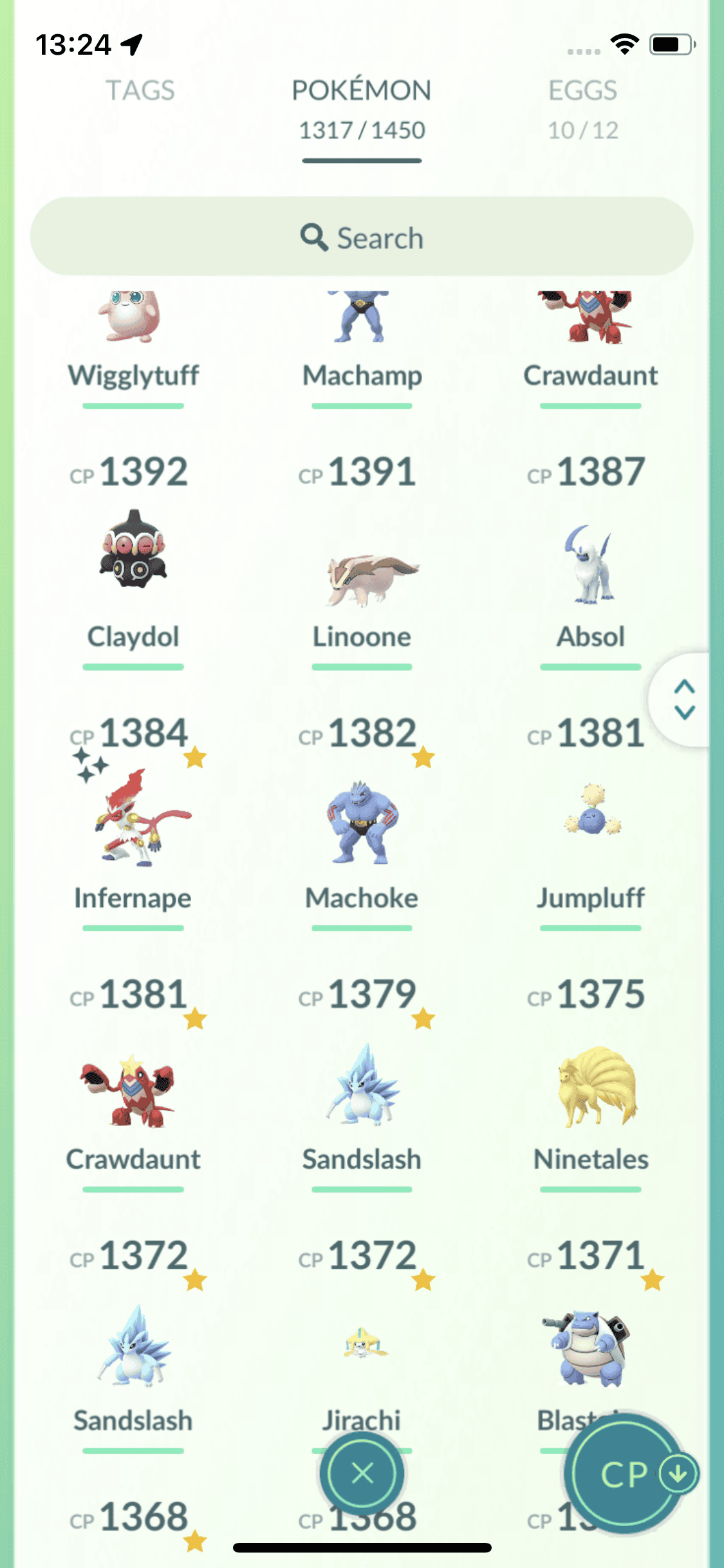Open Machamp at the top row
The image size is (724, 1568).
pyautogui.click(x=362, y=322)
